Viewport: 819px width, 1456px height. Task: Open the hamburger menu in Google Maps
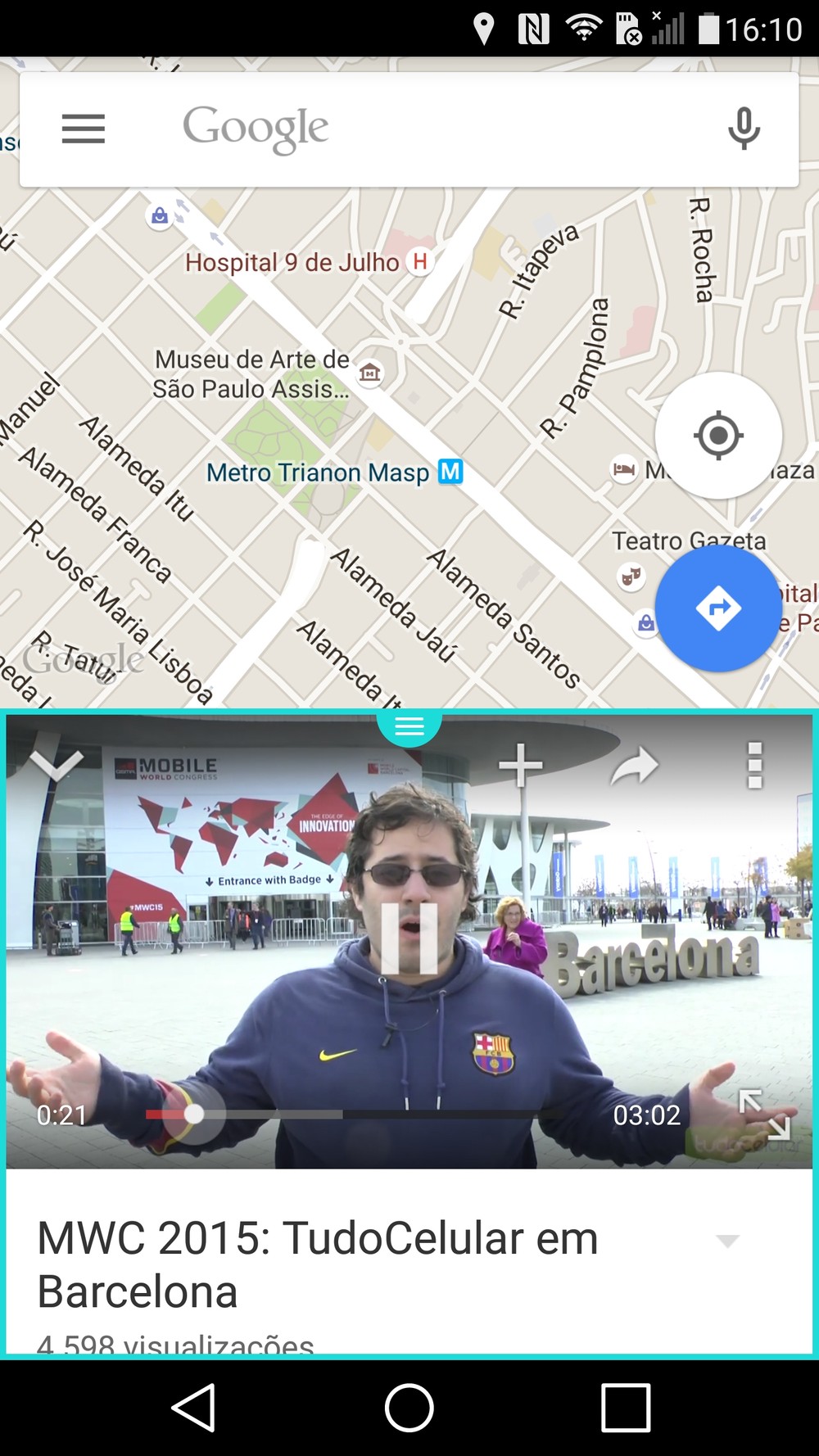coord(84,129)
